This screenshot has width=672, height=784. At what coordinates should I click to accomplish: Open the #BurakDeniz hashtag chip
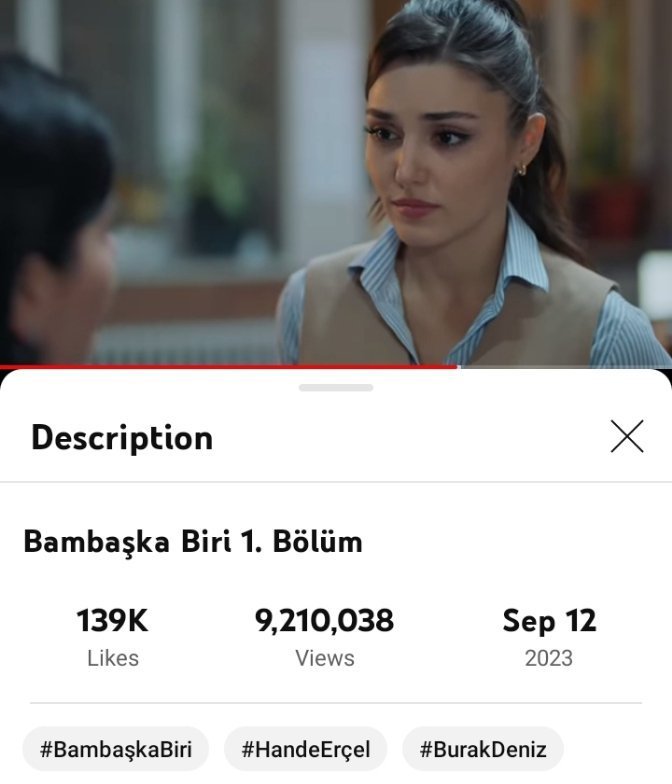coord(482,749)
